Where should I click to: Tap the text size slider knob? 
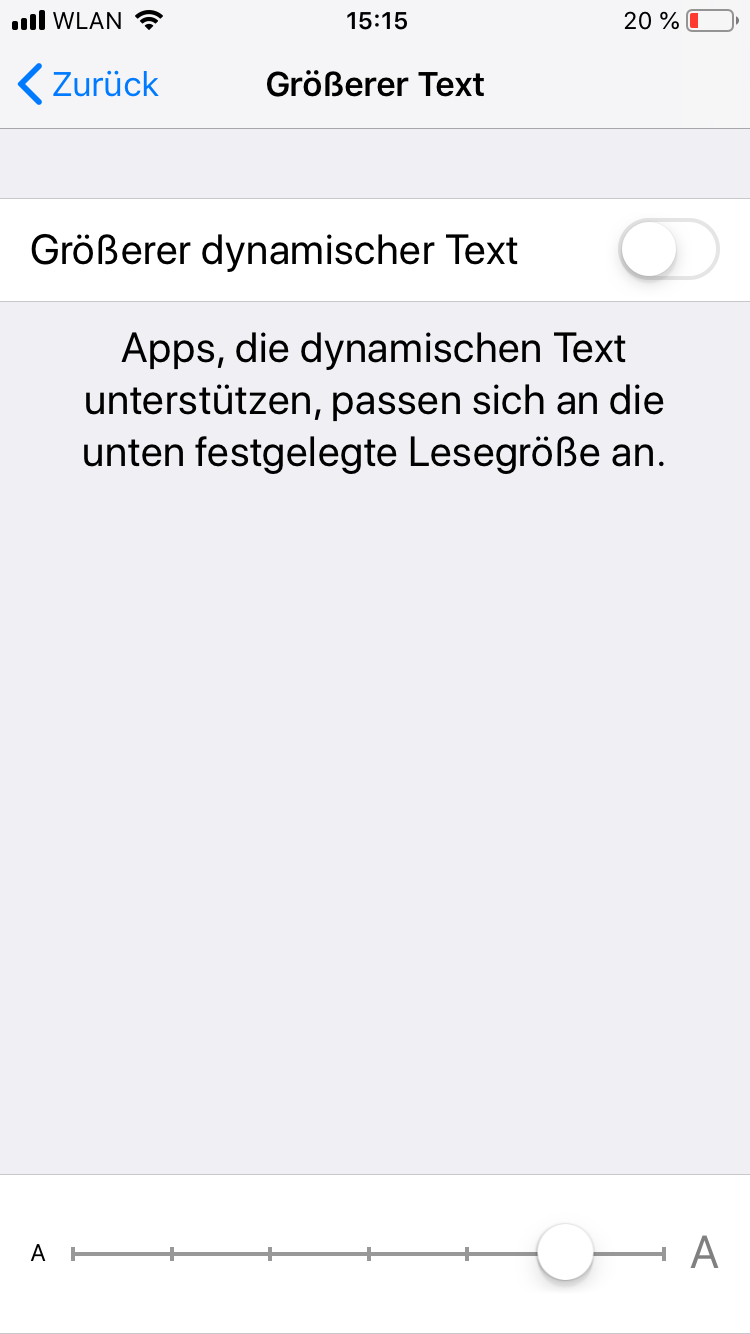click(565, 1252)
